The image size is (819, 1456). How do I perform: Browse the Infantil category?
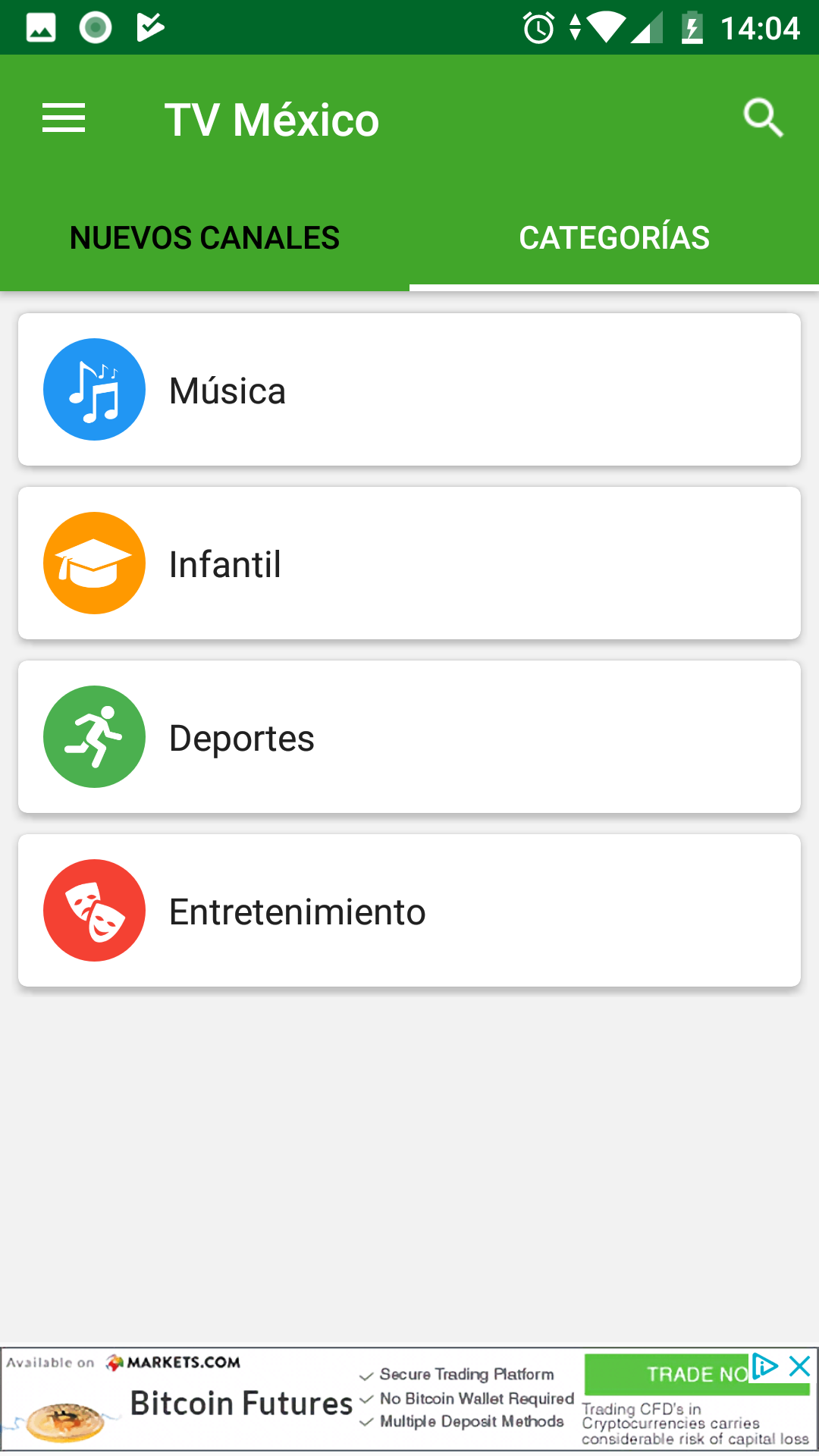point(409,563)
